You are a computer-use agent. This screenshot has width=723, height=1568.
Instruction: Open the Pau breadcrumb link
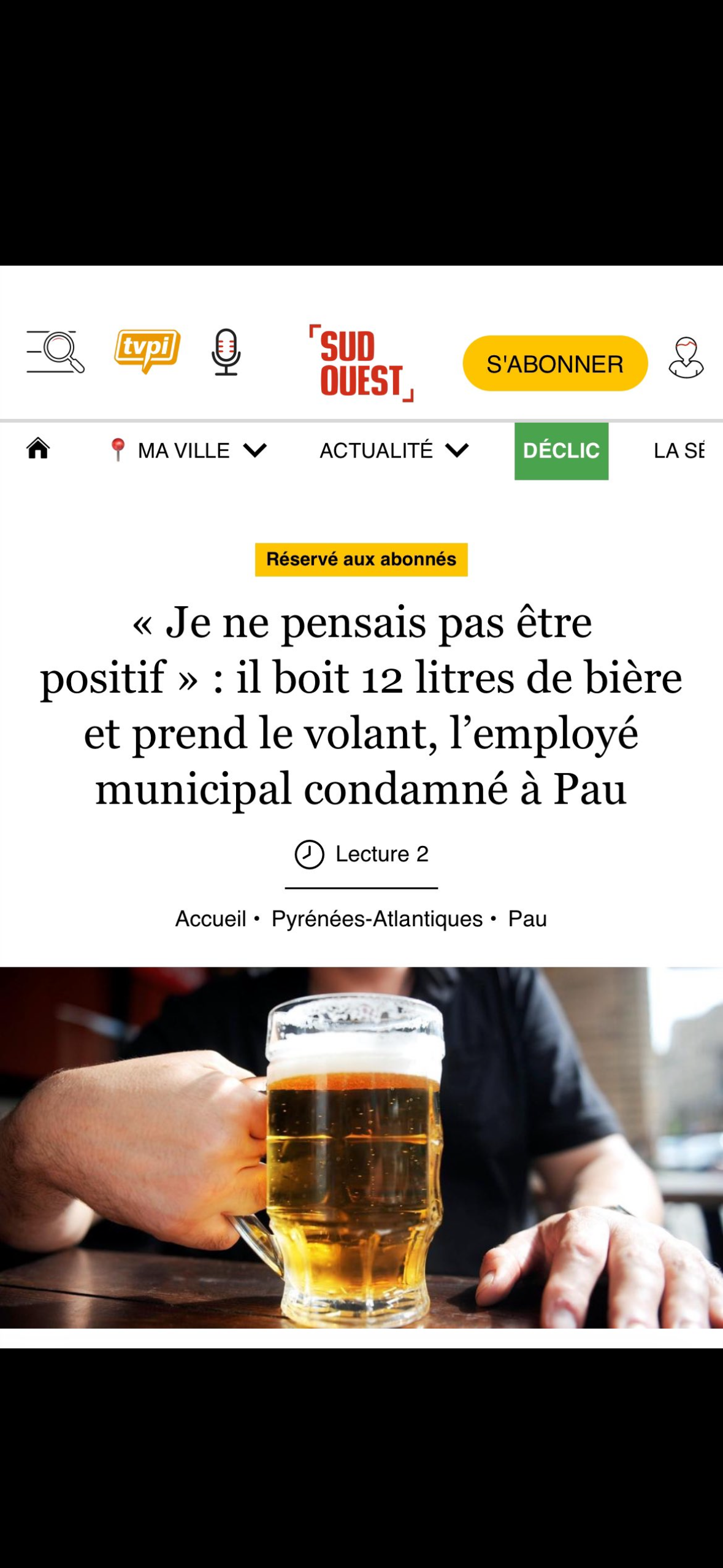click(x=527, y=919)
